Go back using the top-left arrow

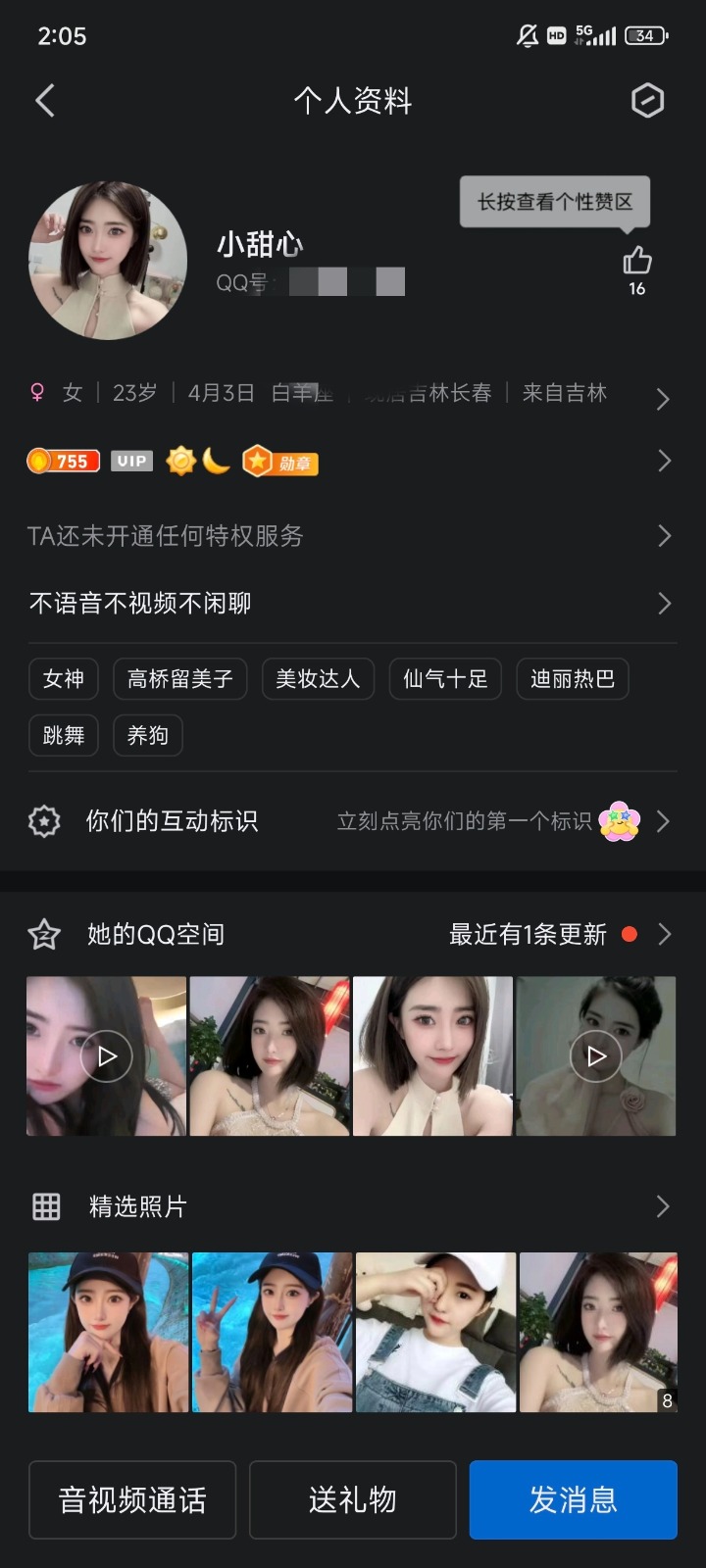[x=45, y=101]
